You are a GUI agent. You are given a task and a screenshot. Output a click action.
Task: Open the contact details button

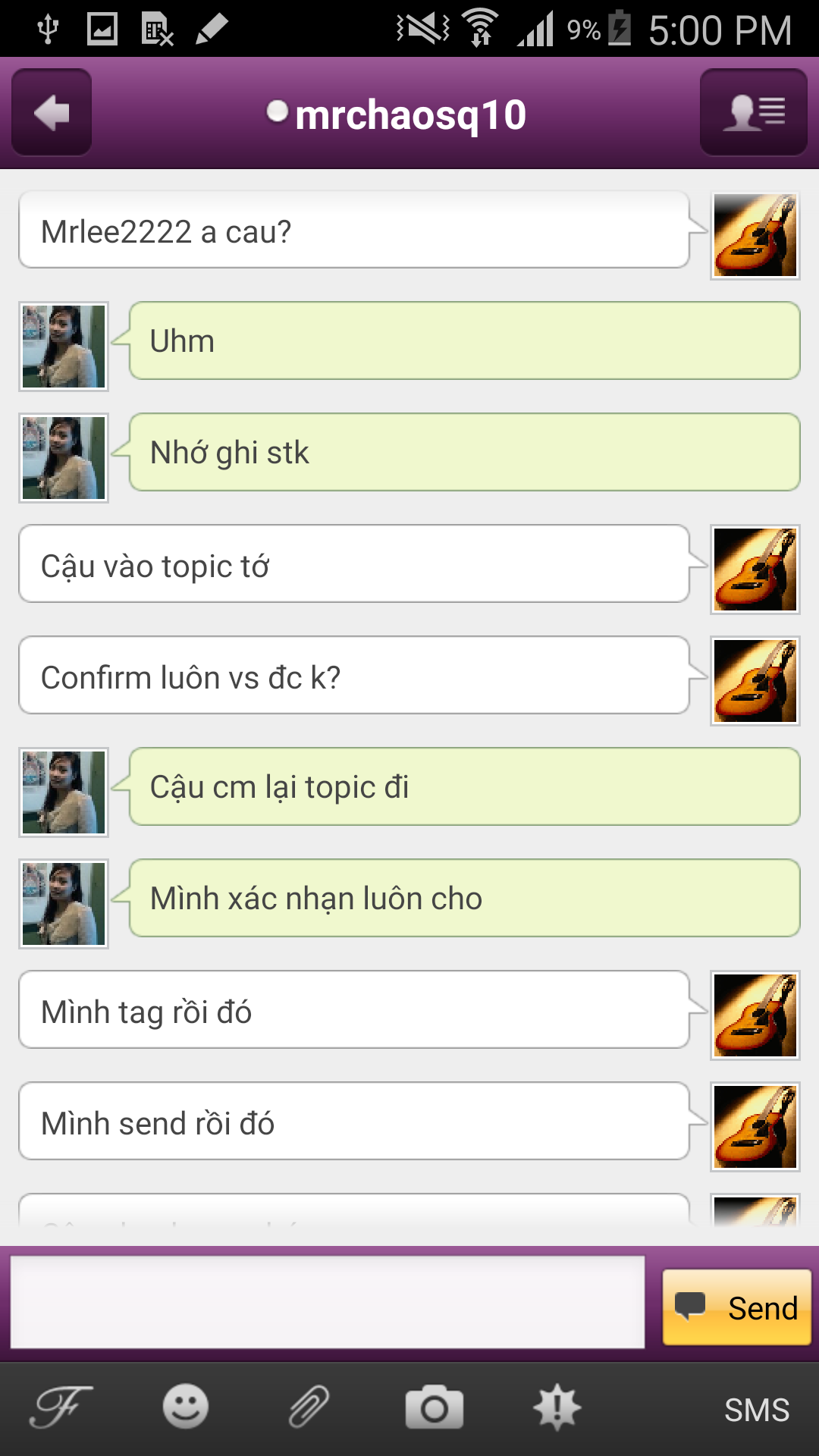[x=753, y=112]
